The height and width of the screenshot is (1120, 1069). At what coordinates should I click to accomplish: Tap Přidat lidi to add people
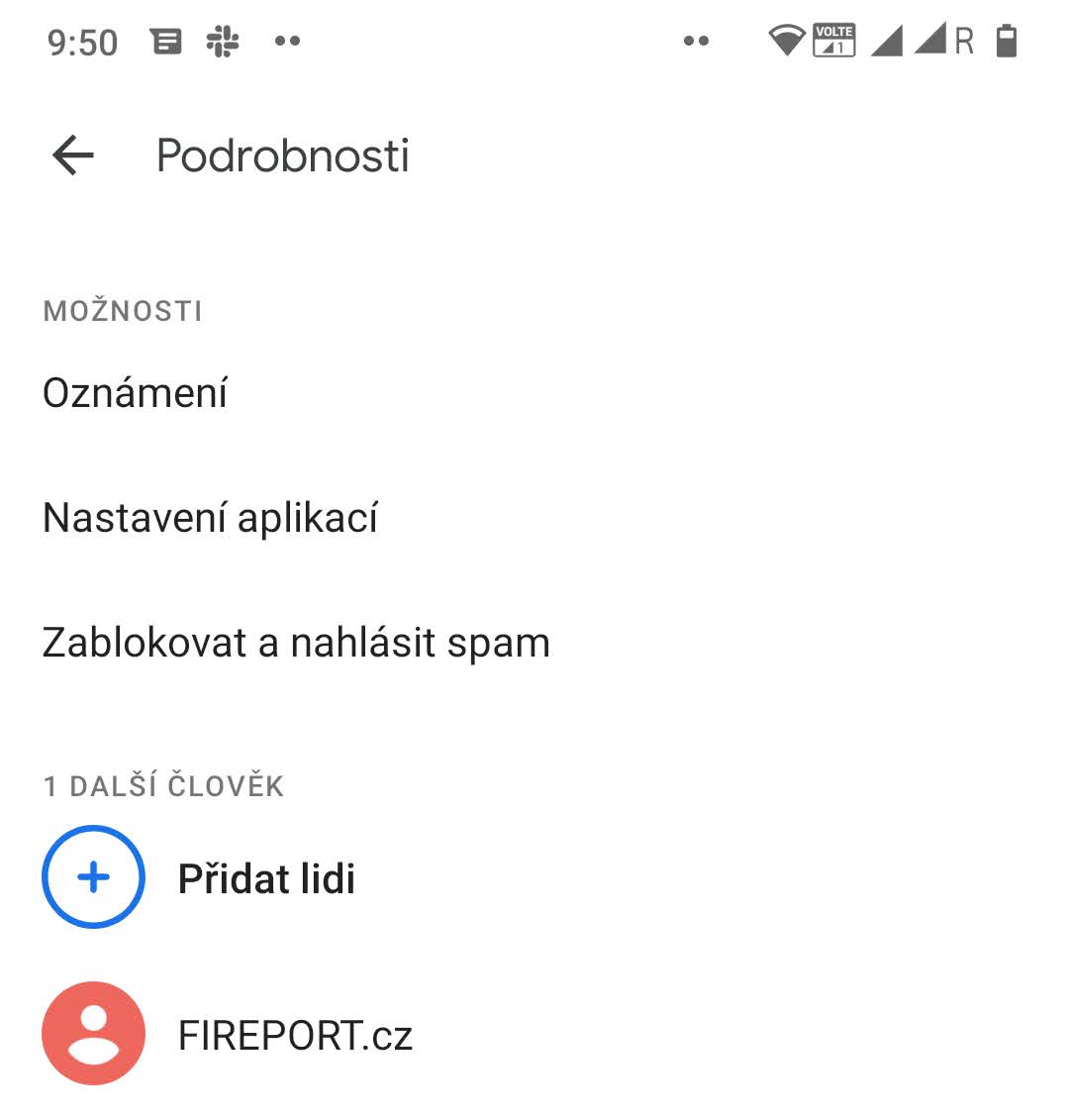265,878
